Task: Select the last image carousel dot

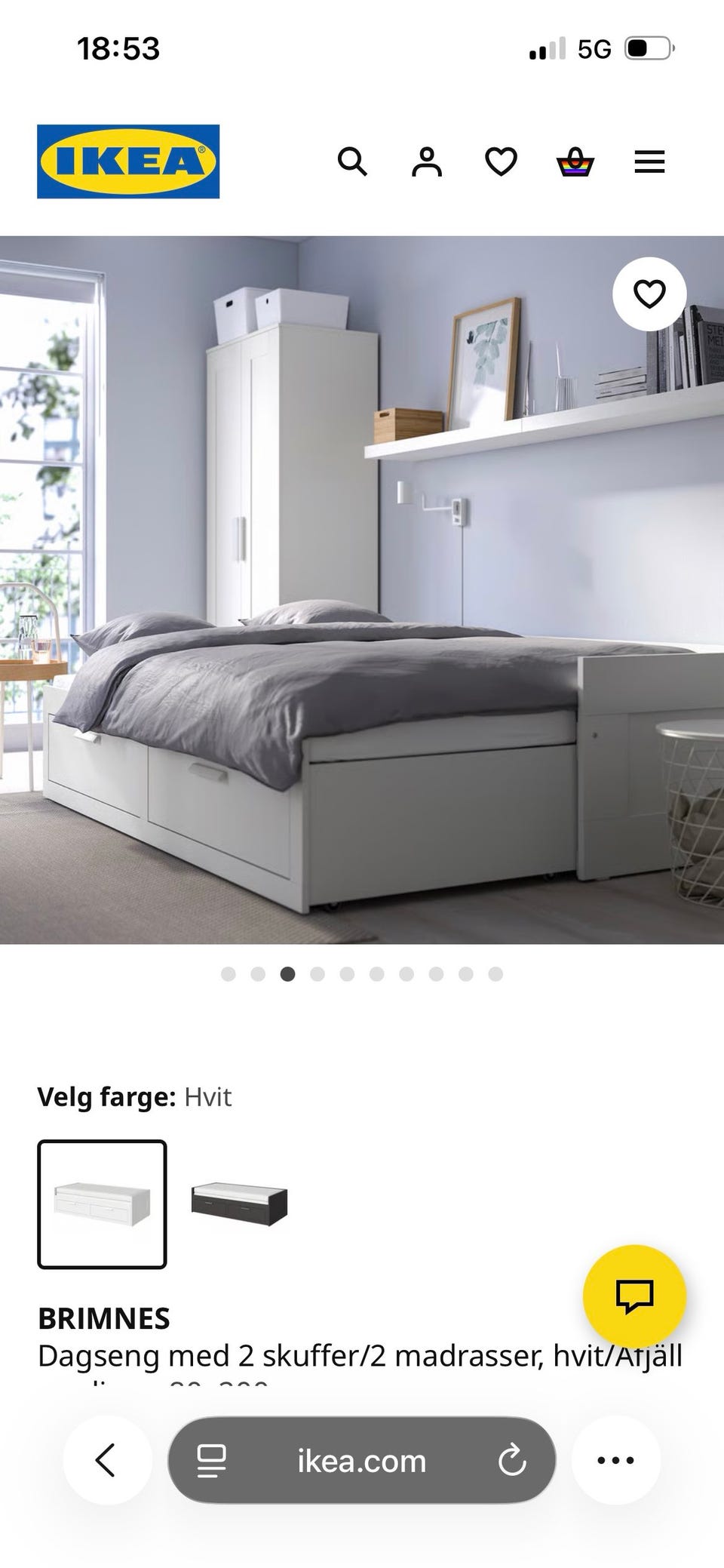Action: (x=495, y=975)
